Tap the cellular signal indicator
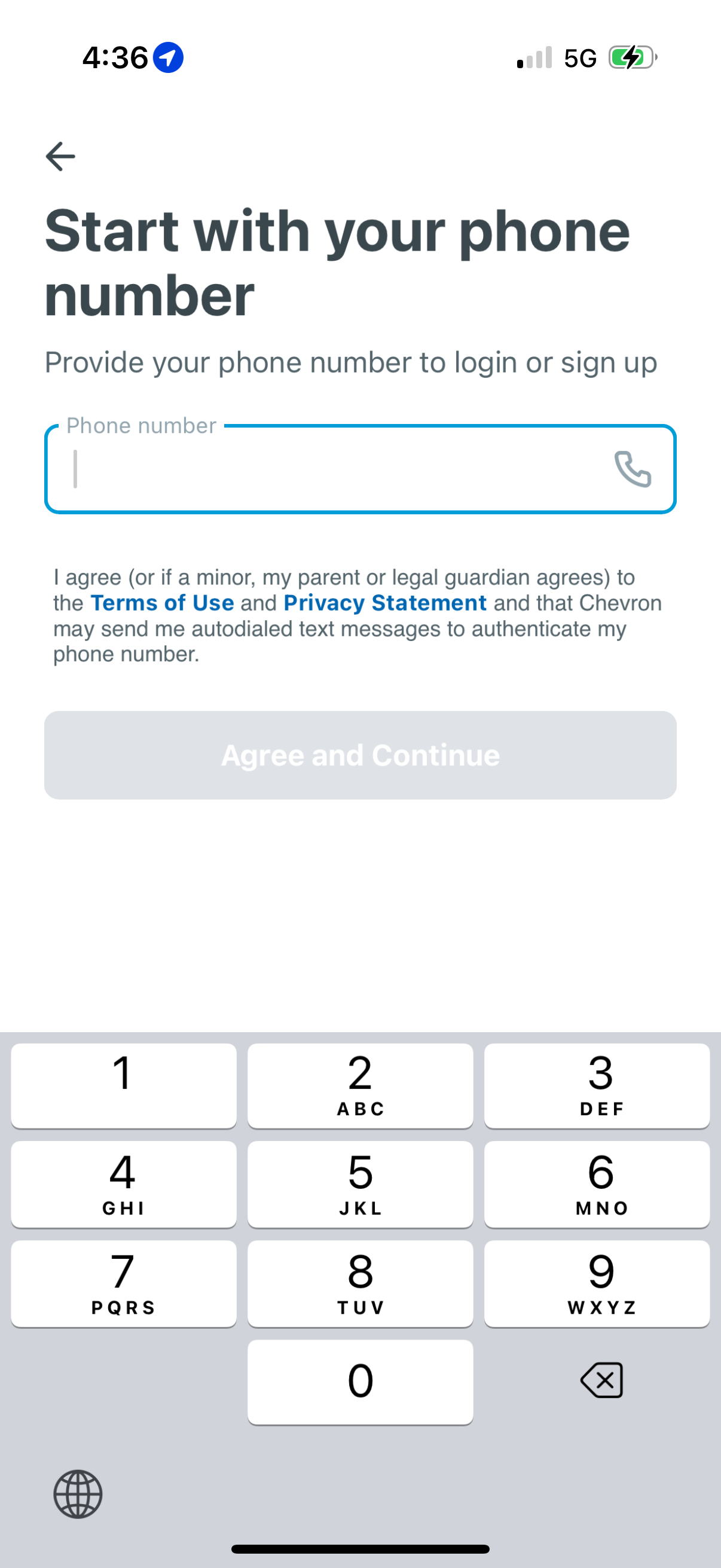This screenshot has width=721, height=1568. pos(536,57)
